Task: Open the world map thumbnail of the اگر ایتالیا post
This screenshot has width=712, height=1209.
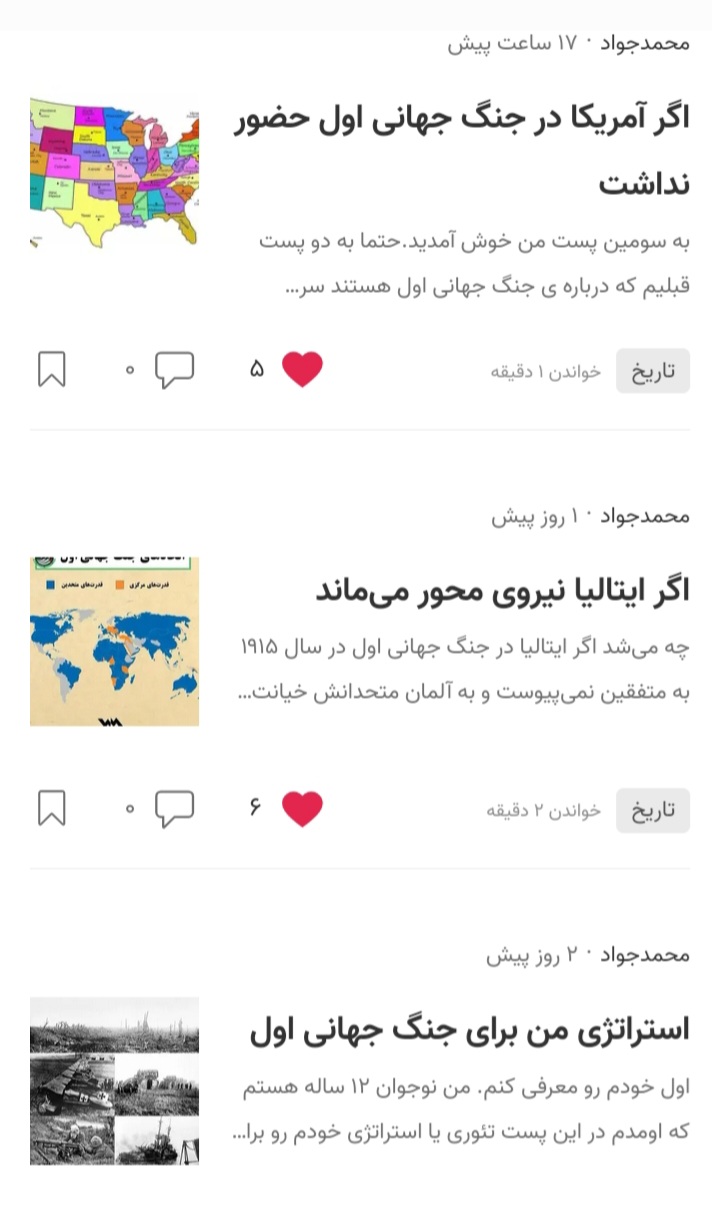Action: pyautogui.click(x=114, y=641)
